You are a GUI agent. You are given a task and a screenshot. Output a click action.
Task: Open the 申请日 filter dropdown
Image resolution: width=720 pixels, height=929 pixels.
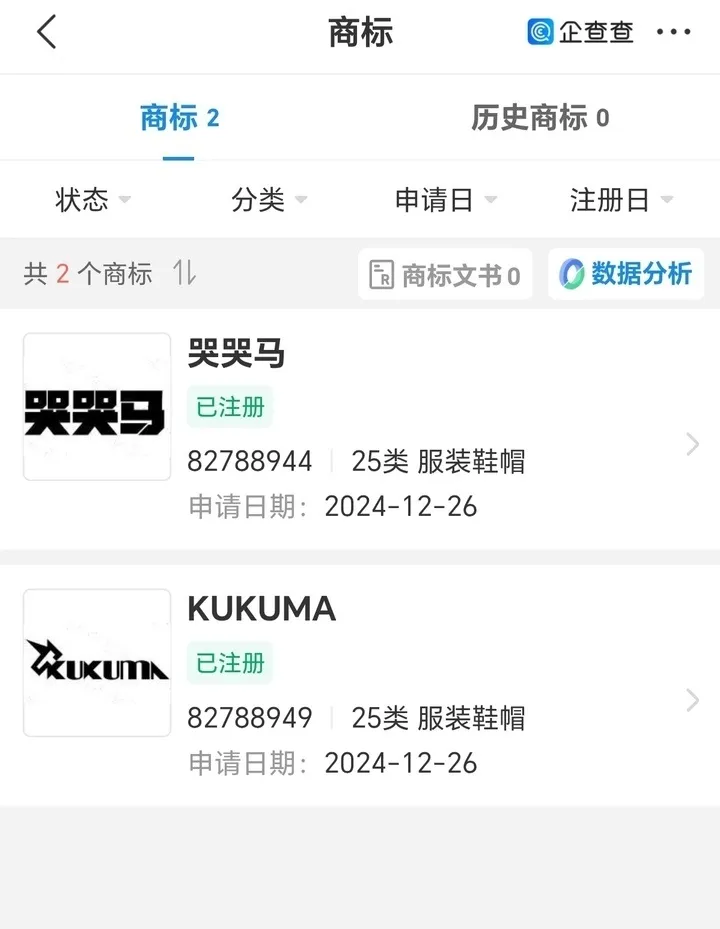point(446,200)
